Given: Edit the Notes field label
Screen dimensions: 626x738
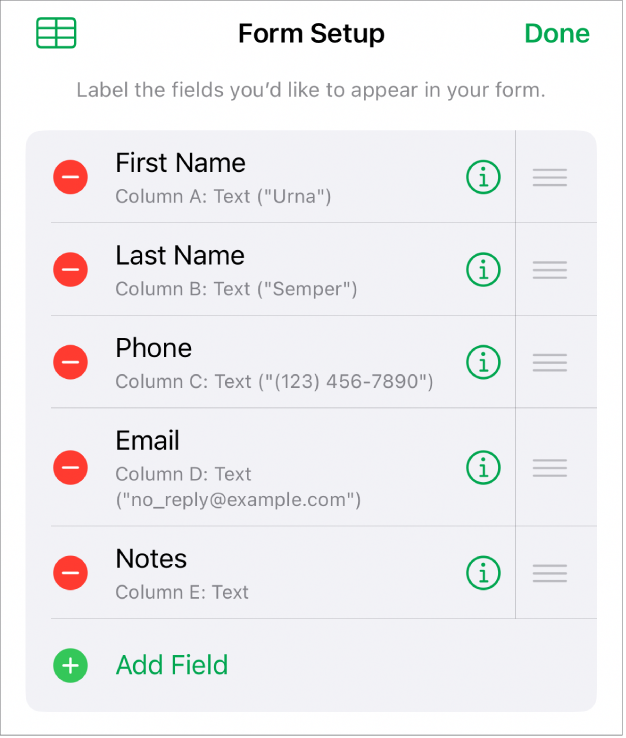Looking at the screenshot, I should [152, 559].
